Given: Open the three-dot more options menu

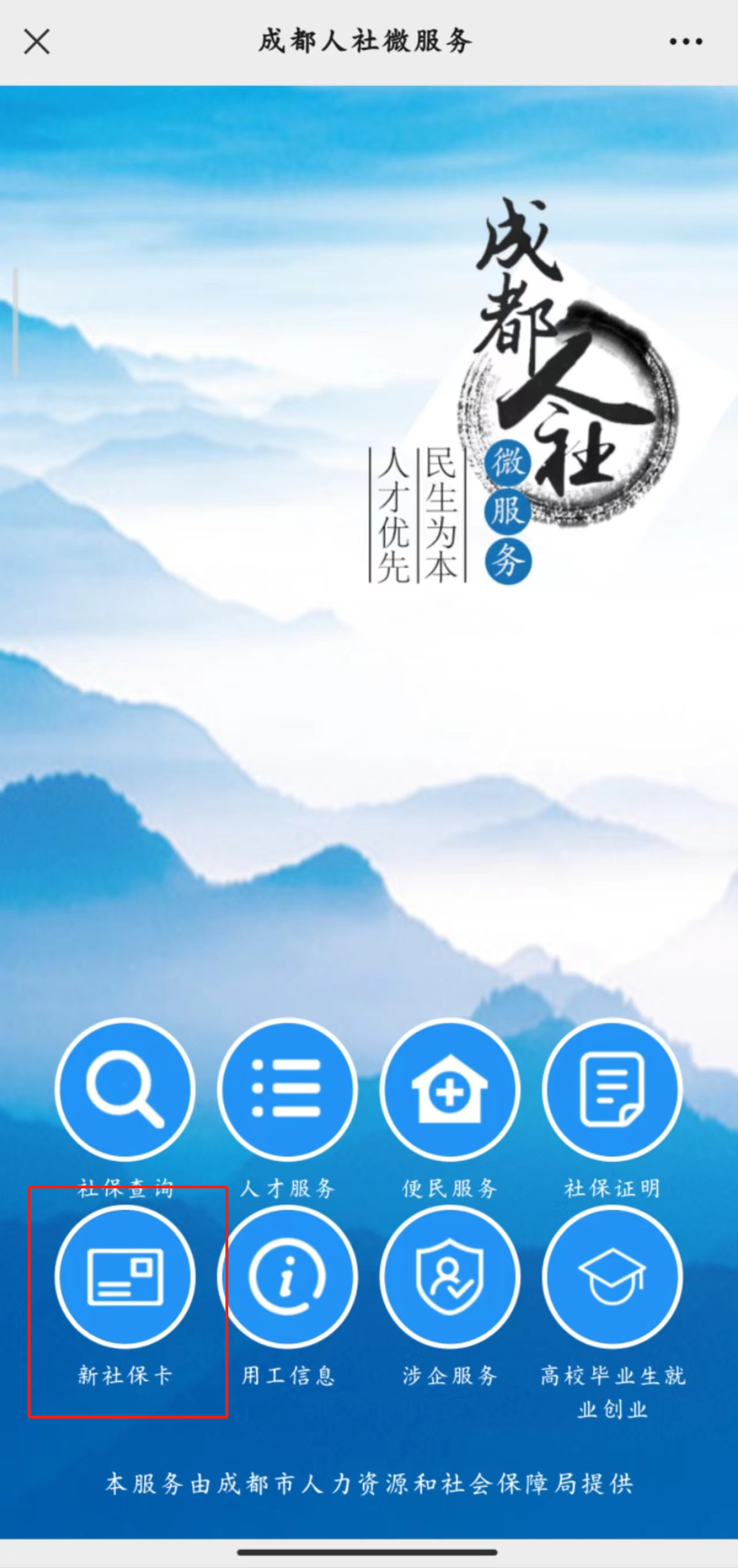Looking at the screenshot, I should tap(686, 42).
